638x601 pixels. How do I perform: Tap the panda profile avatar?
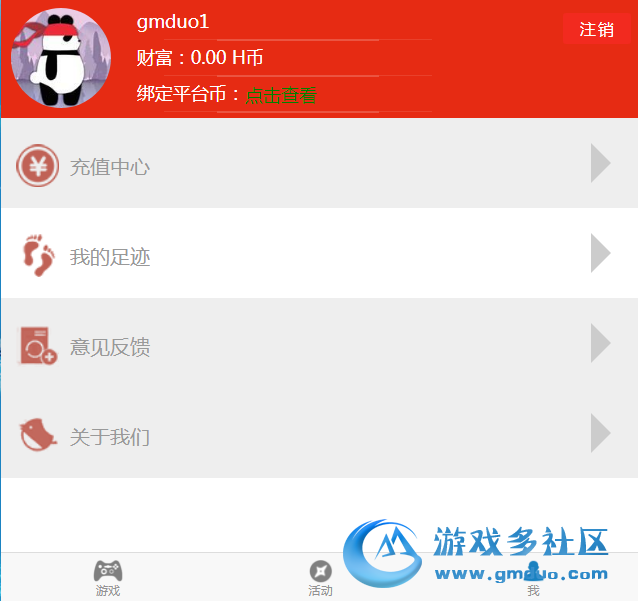coord(58,58)
